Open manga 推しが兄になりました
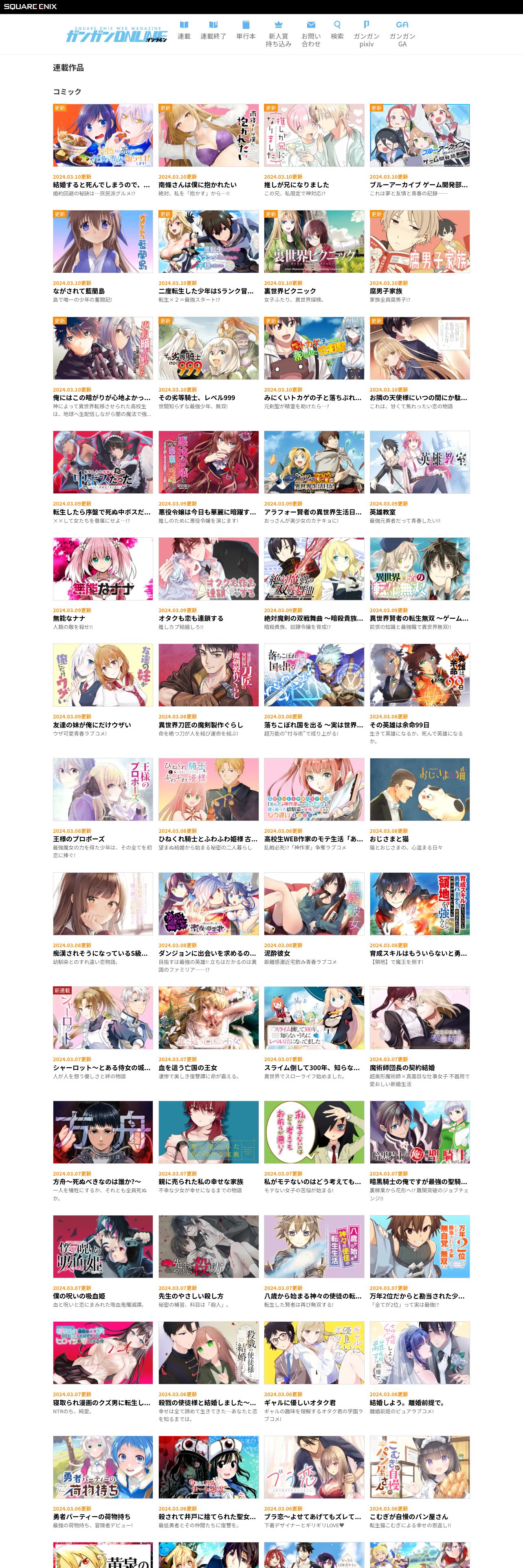523x1568 pixels. 314,136
